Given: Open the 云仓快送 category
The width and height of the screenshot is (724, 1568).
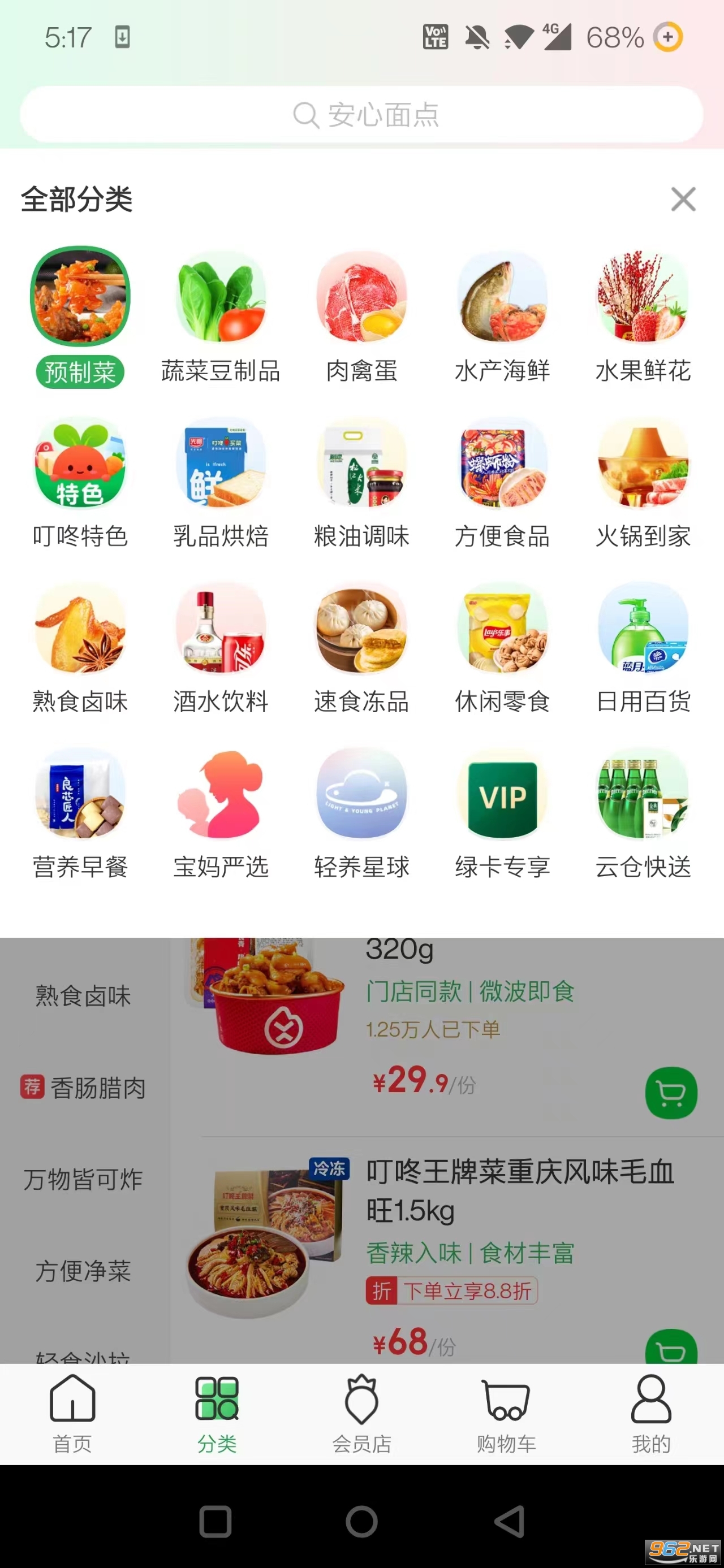Looking at the screenshot, I should pyautogui.click(x=643, y=813).
